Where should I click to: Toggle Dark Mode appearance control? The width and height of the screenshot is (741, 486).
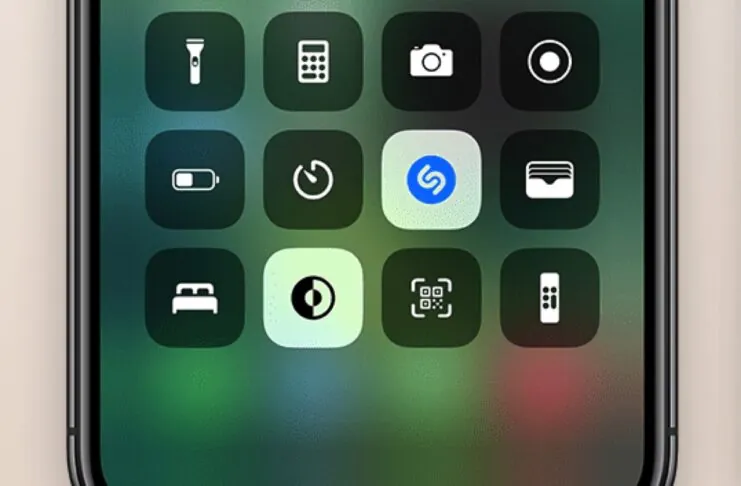pyautogui.click(x=313, y=298)
